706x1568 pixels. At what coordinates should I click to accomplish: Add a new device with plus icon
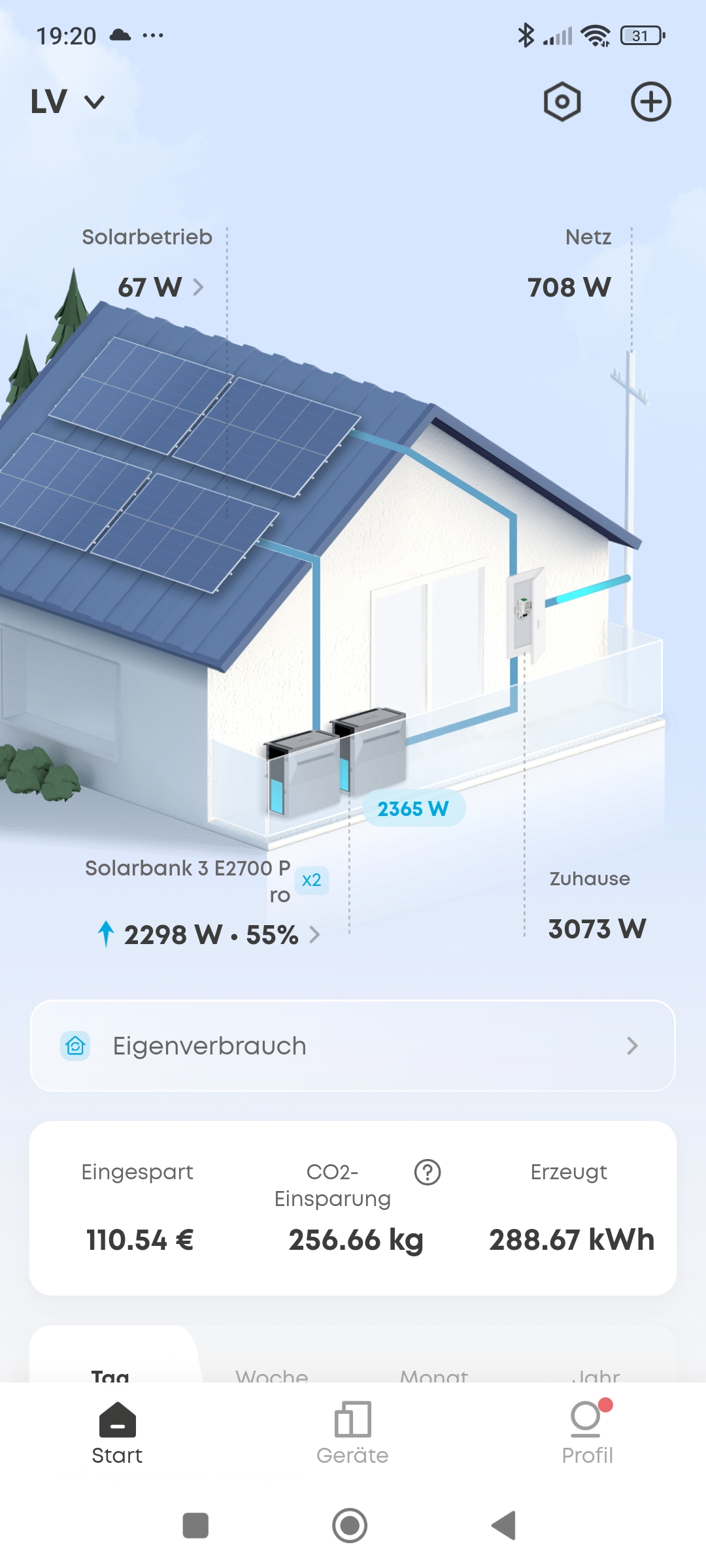[x=650, y=102]
